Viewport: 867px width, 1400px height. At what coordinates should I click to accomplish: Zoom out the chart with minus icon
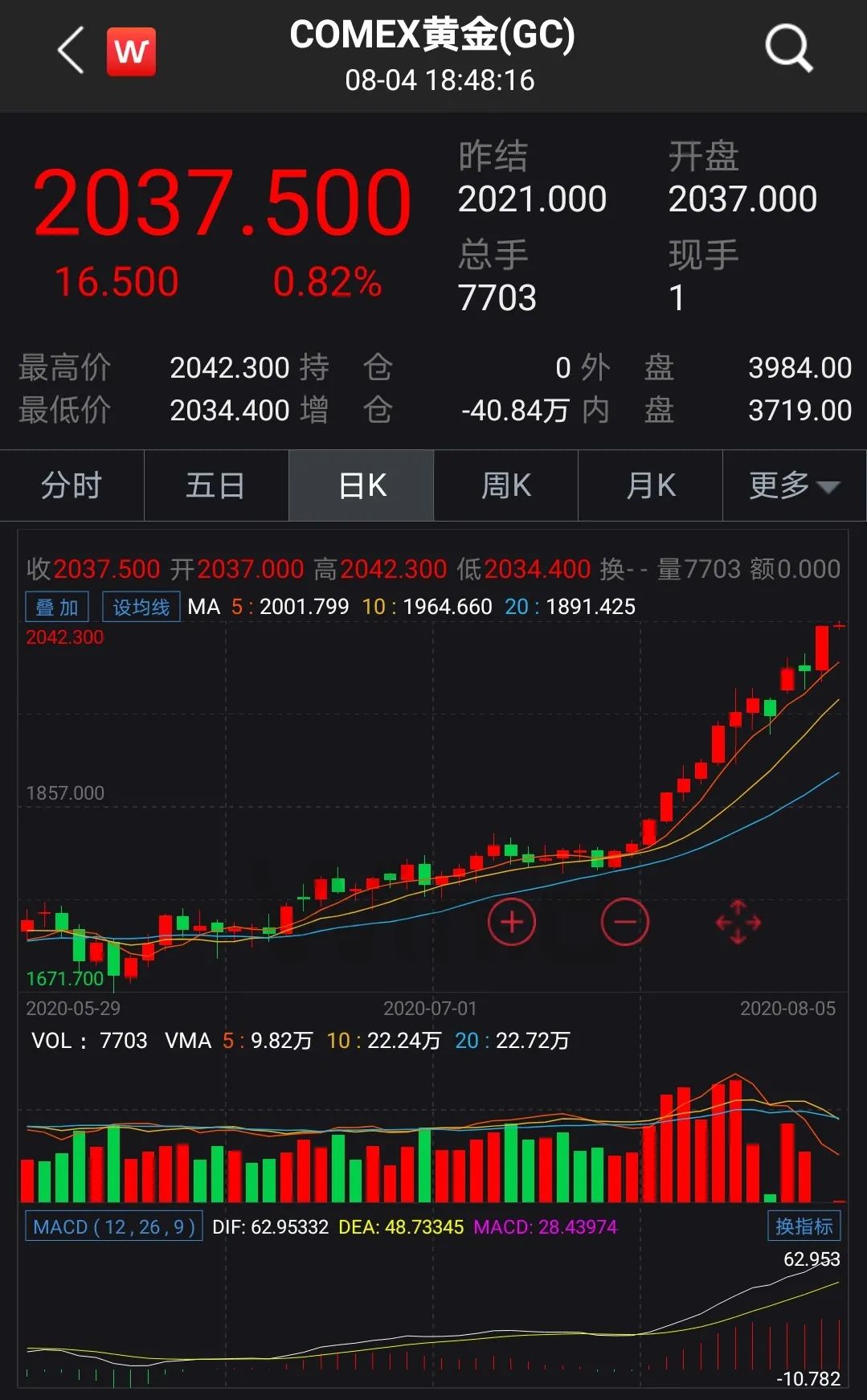pos(624,922)
